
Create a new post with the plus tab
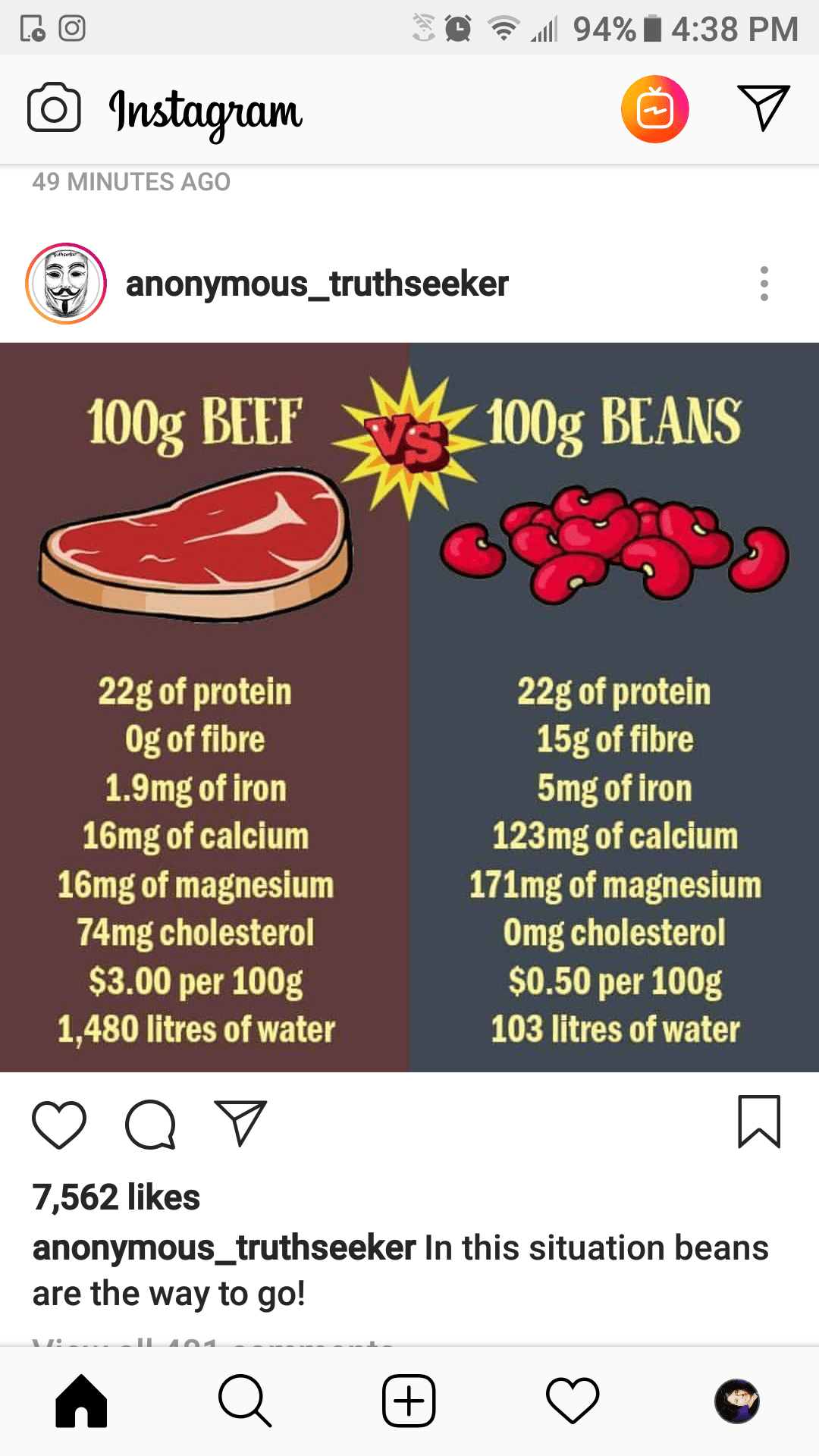pos(409,1401)
